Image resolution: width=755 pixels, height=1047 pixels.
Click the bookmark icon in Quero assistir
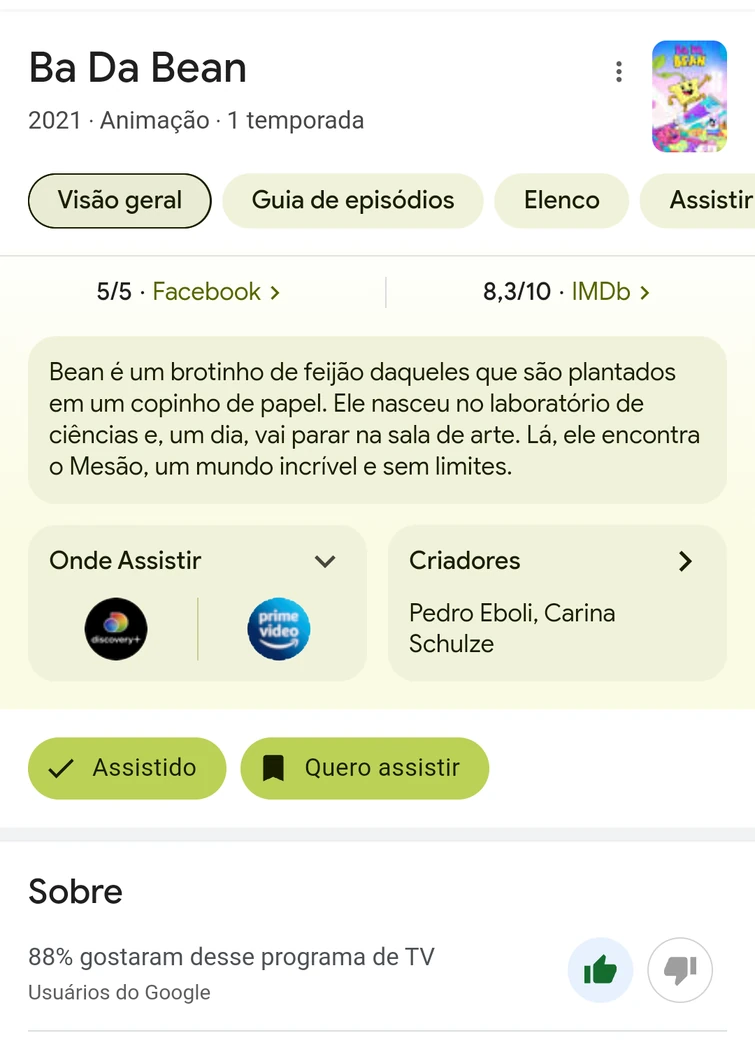(x=274, y=768)
